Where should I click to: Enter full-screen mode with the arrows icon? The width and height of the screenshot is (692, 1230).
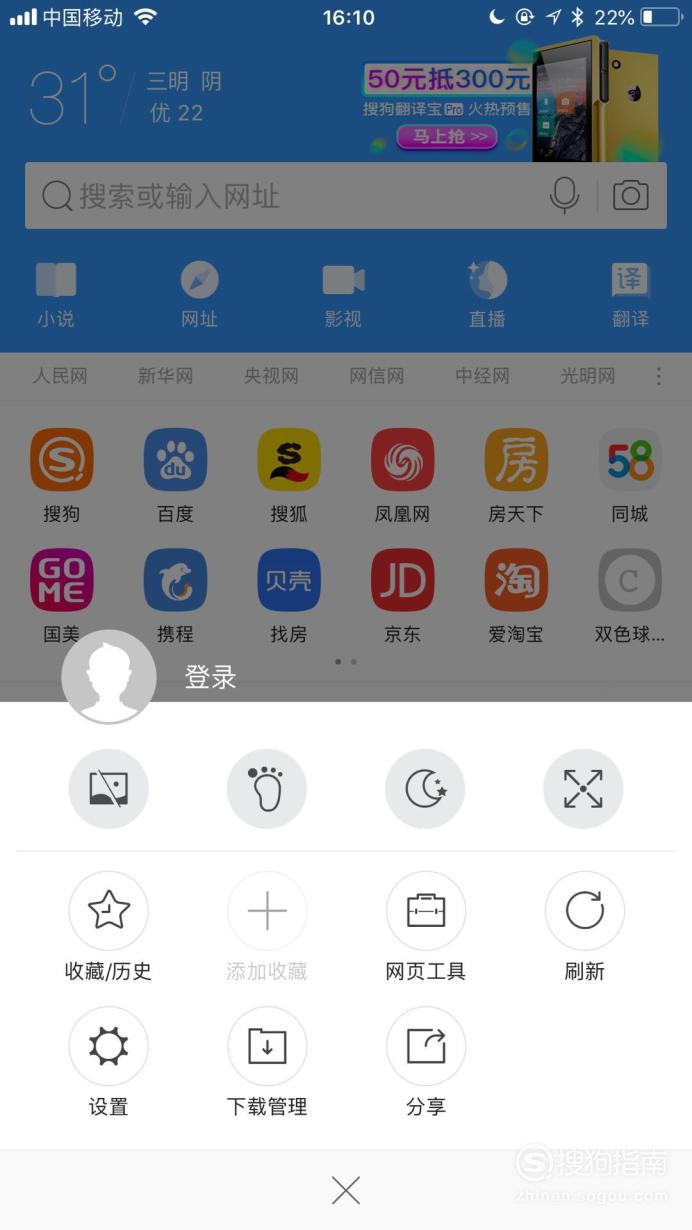point(583,789)
